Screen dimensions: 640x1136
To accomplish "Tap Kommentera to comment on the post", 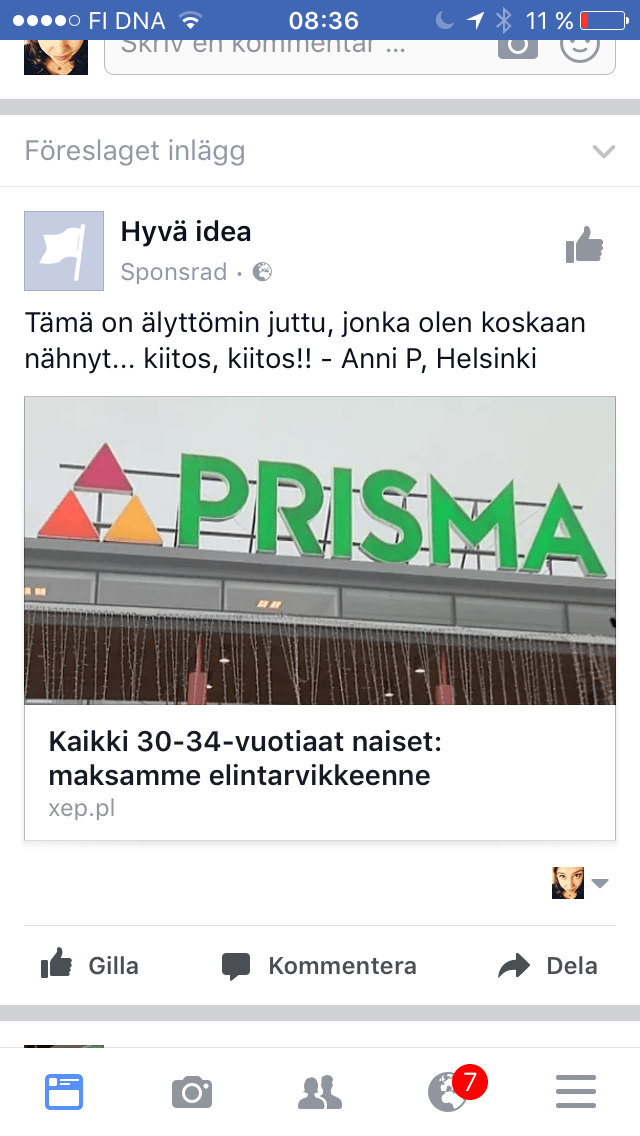I will point(319,966).
